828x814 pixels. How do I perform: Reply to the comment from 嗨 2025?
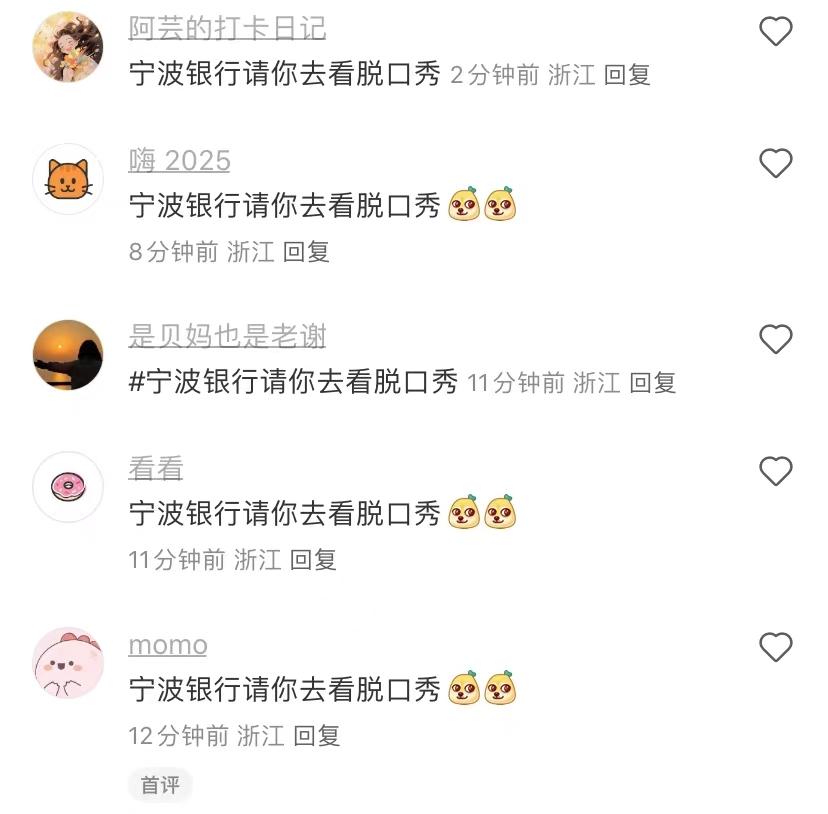tap(306, 252)
